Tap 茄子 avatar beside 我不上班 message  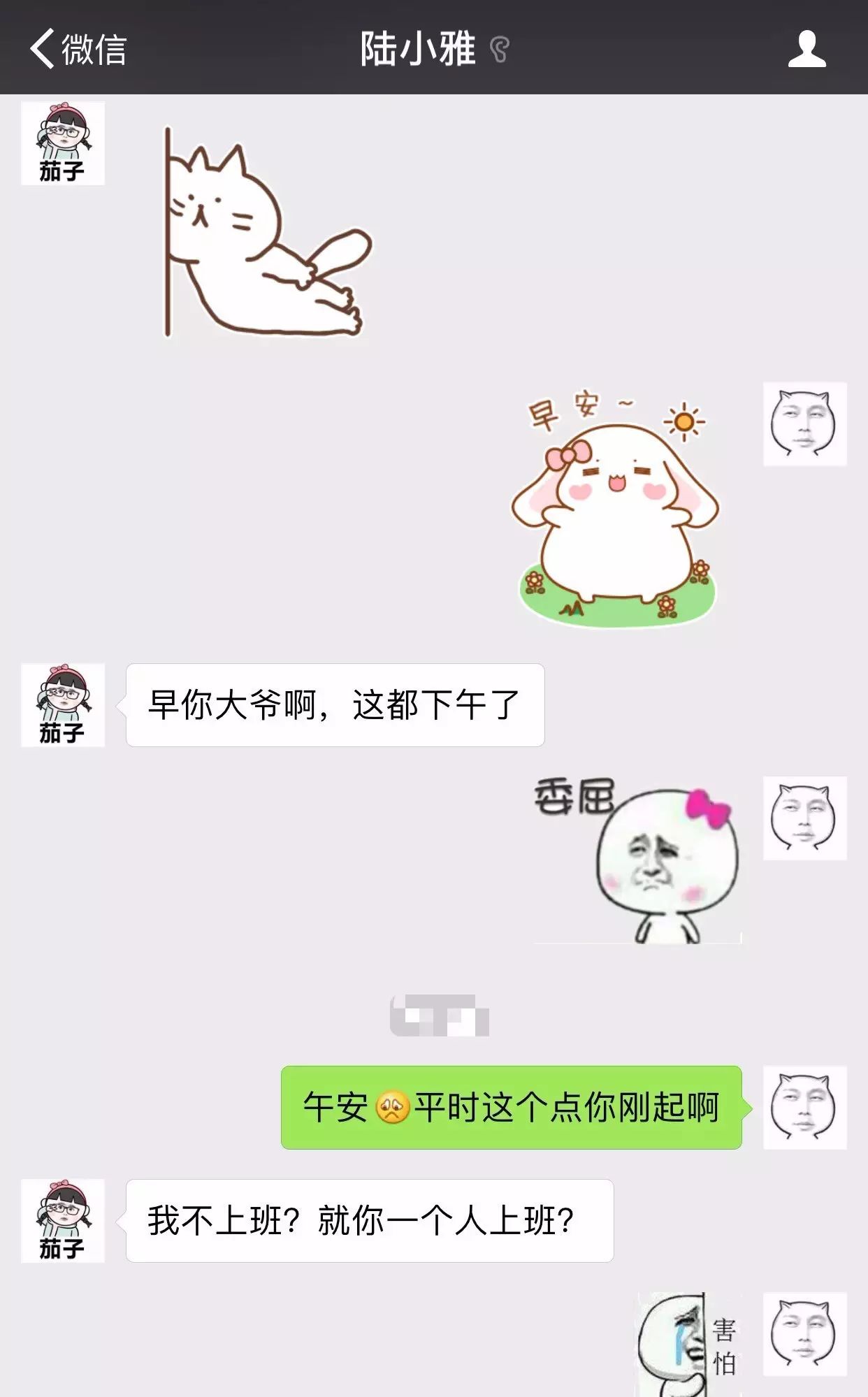63,1221
